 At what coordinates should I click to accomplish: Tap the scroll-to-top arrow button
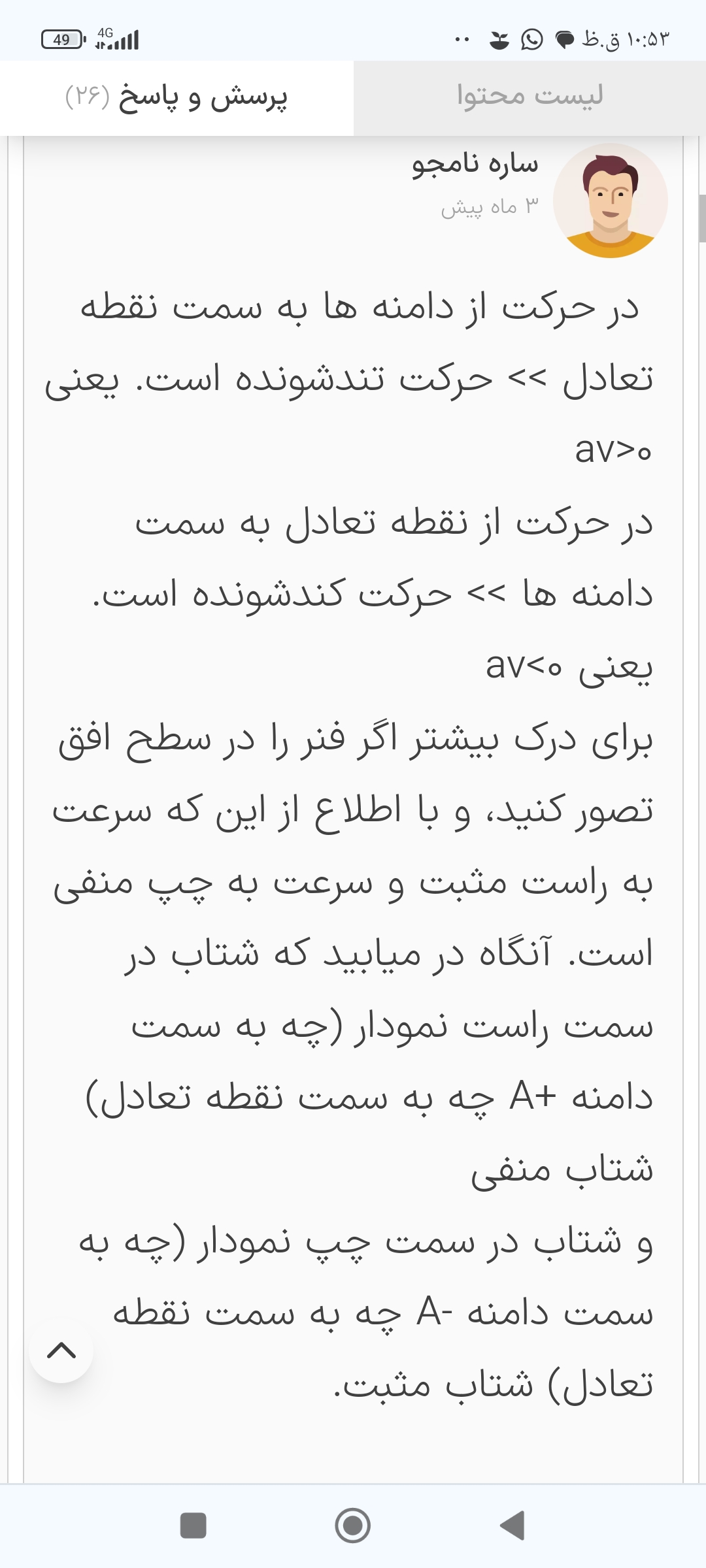61,1350
